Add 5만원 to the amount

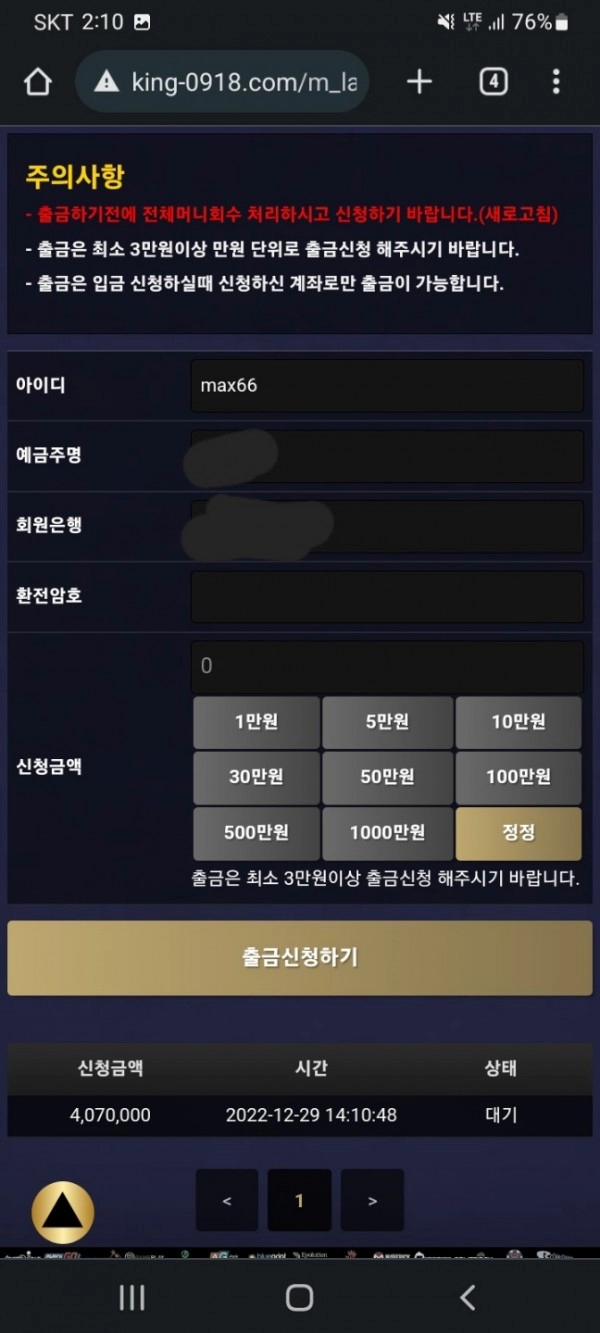coord(387,722)
